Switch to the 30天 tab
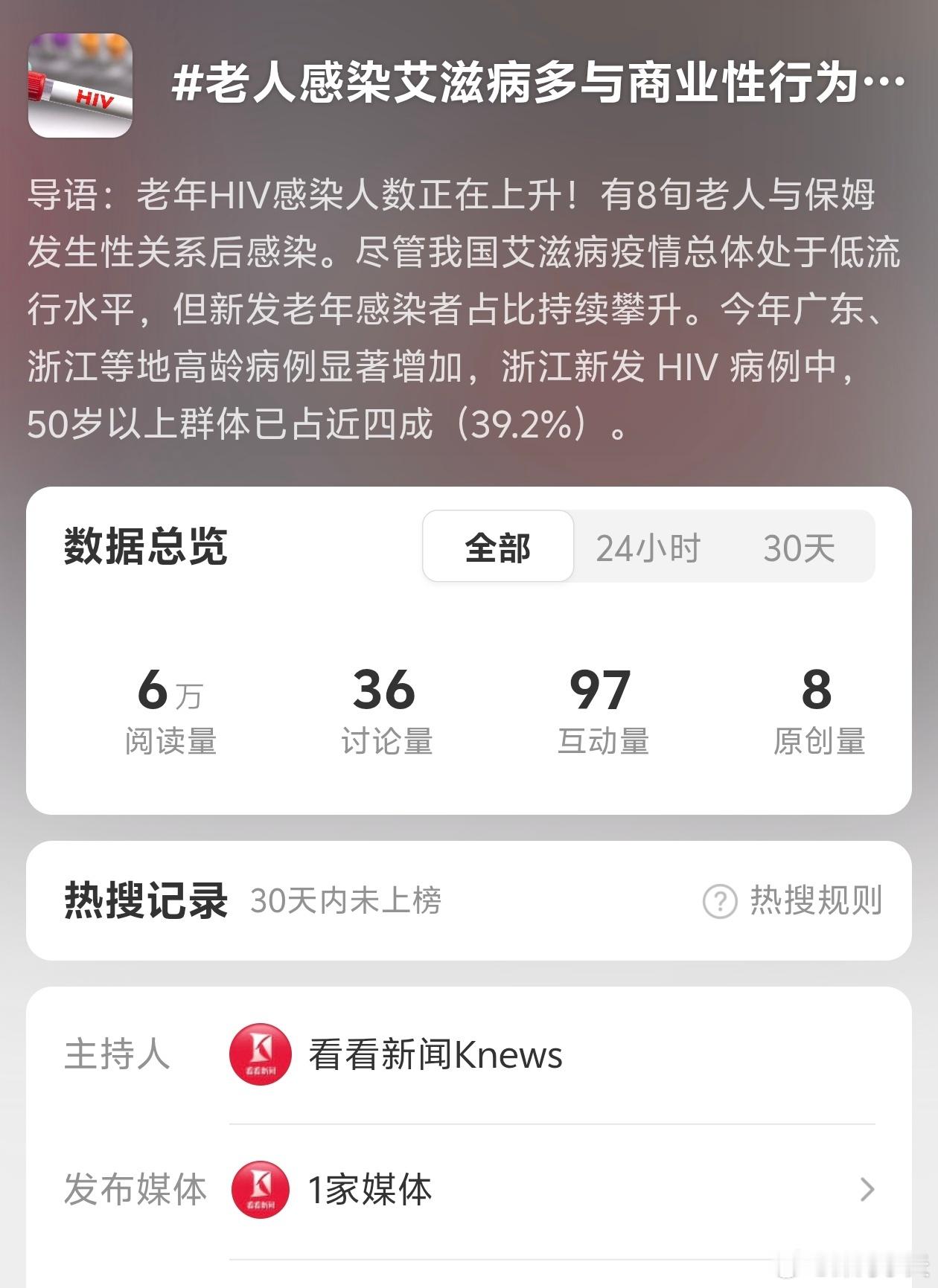The image size is (938, 1288). pos(800,546)
